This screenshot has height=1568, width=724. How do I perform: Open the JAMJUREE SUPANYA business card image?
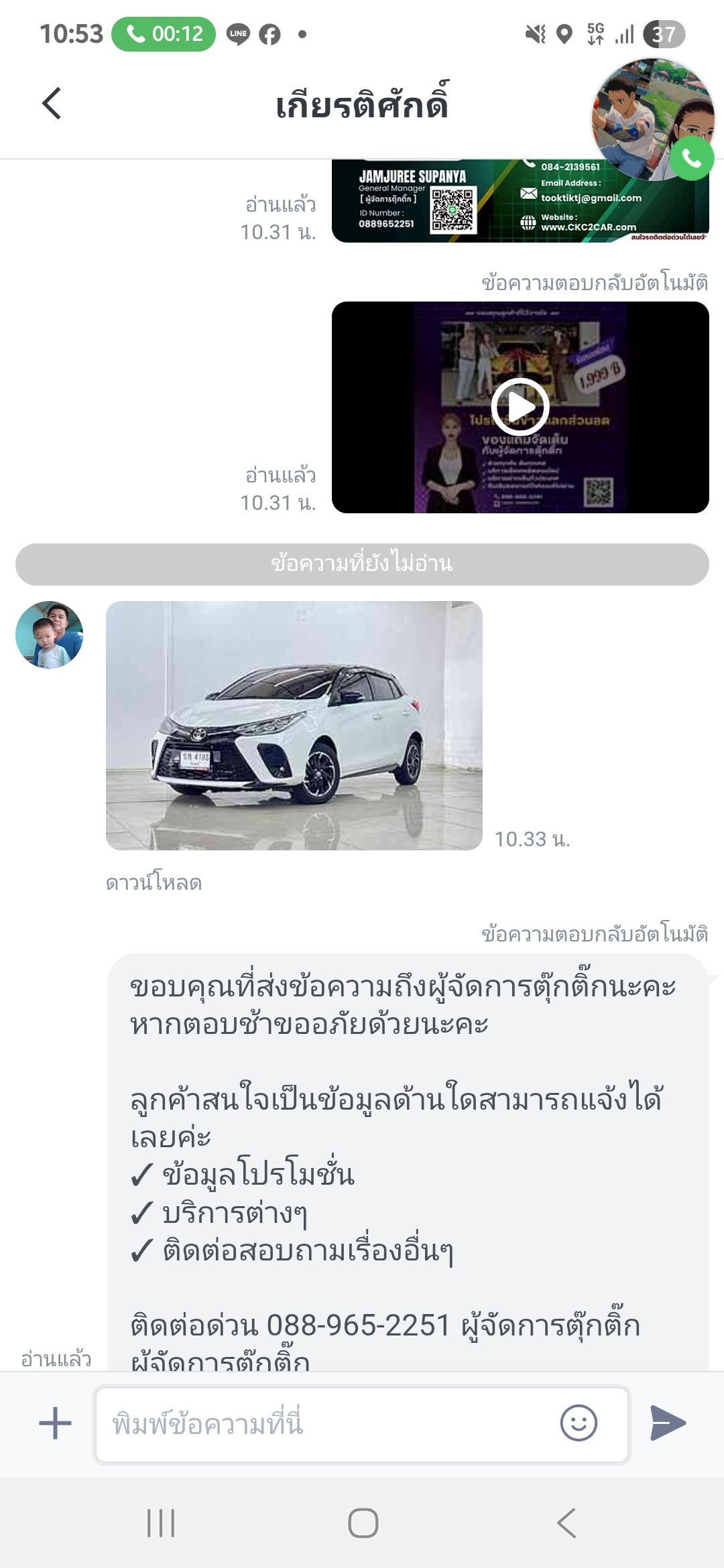[520, 201]
